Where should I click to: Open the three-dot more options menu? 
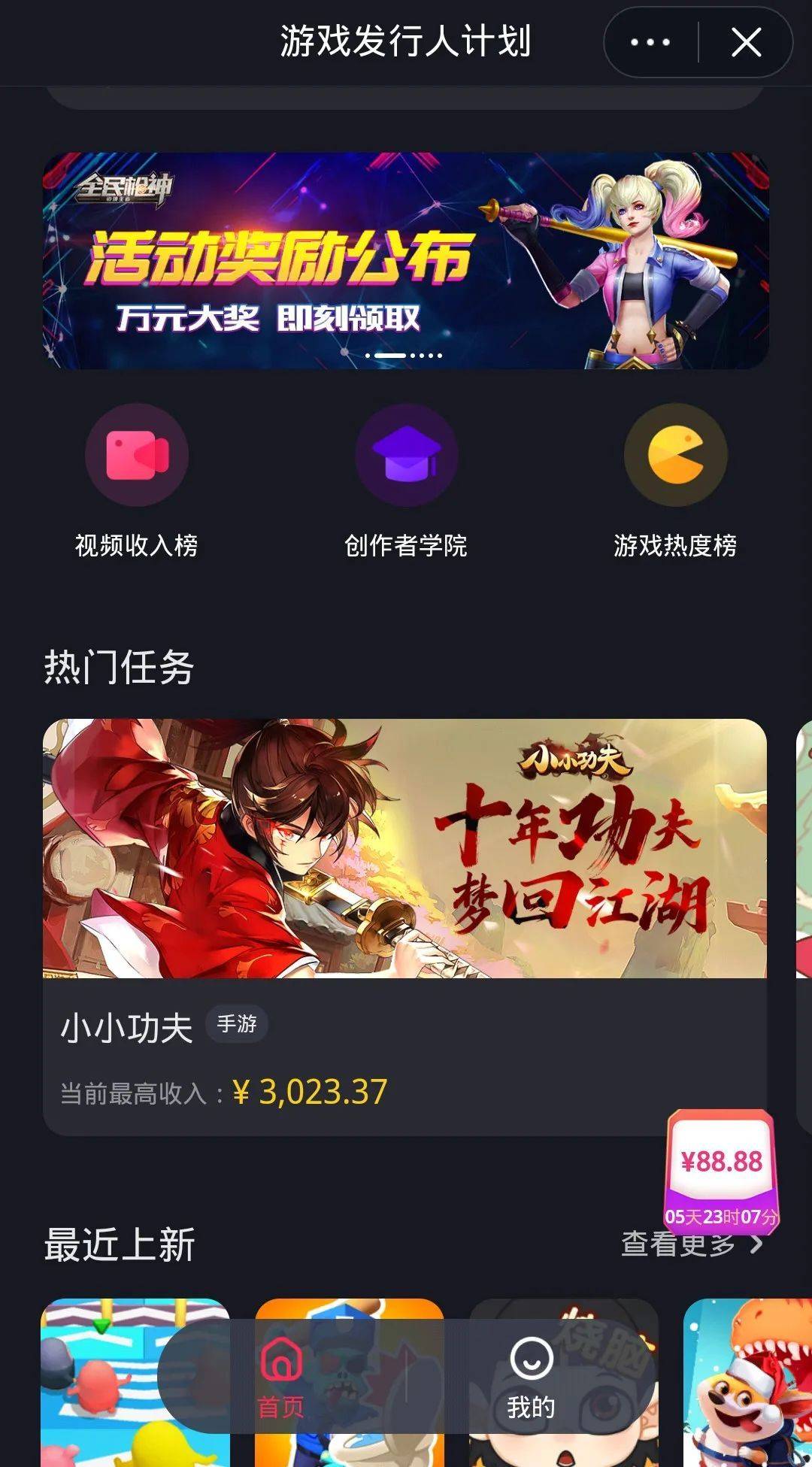pos(650,43)
